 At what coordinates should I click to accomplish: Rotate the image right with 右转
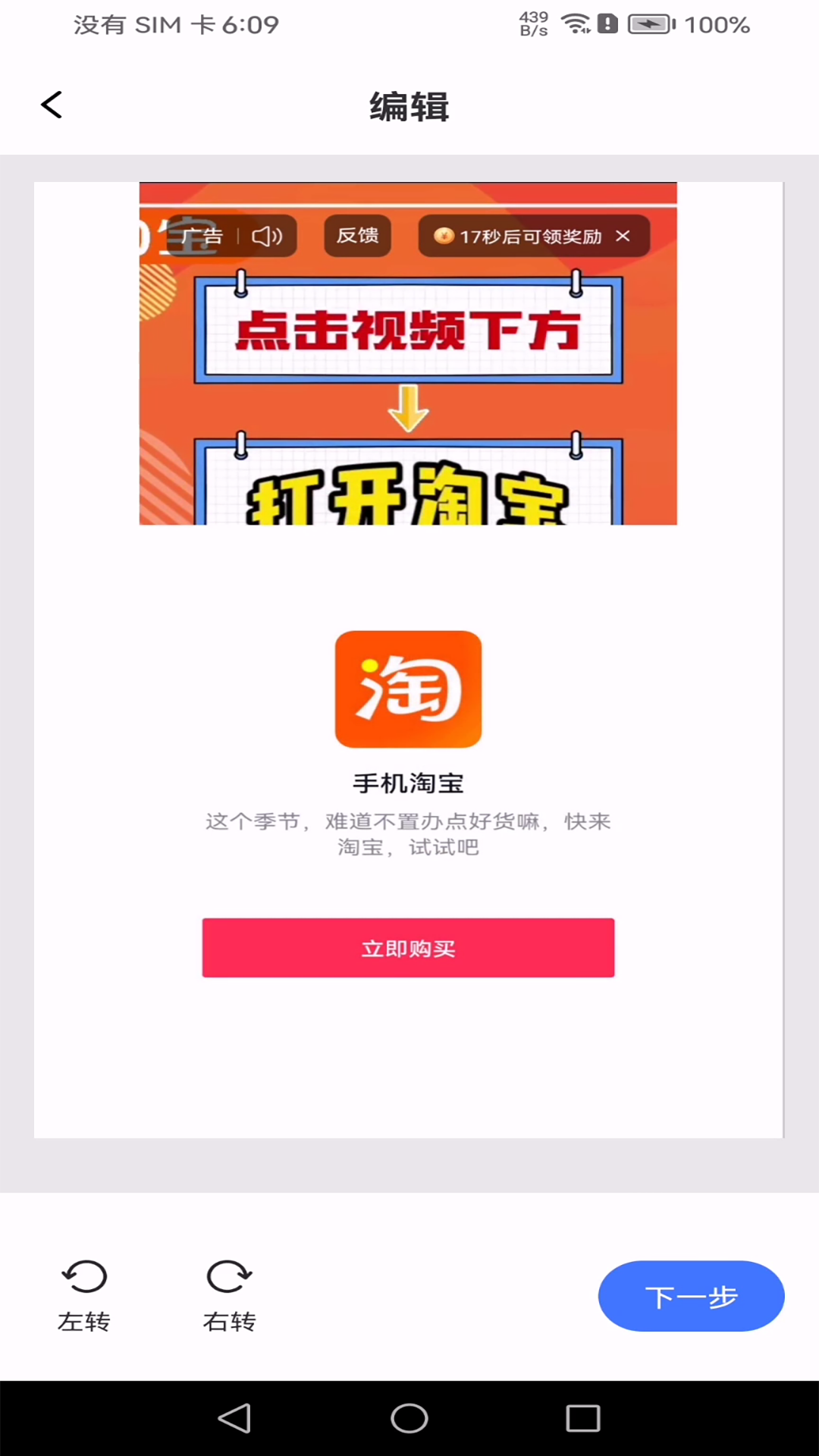(x=230, y=1294)
